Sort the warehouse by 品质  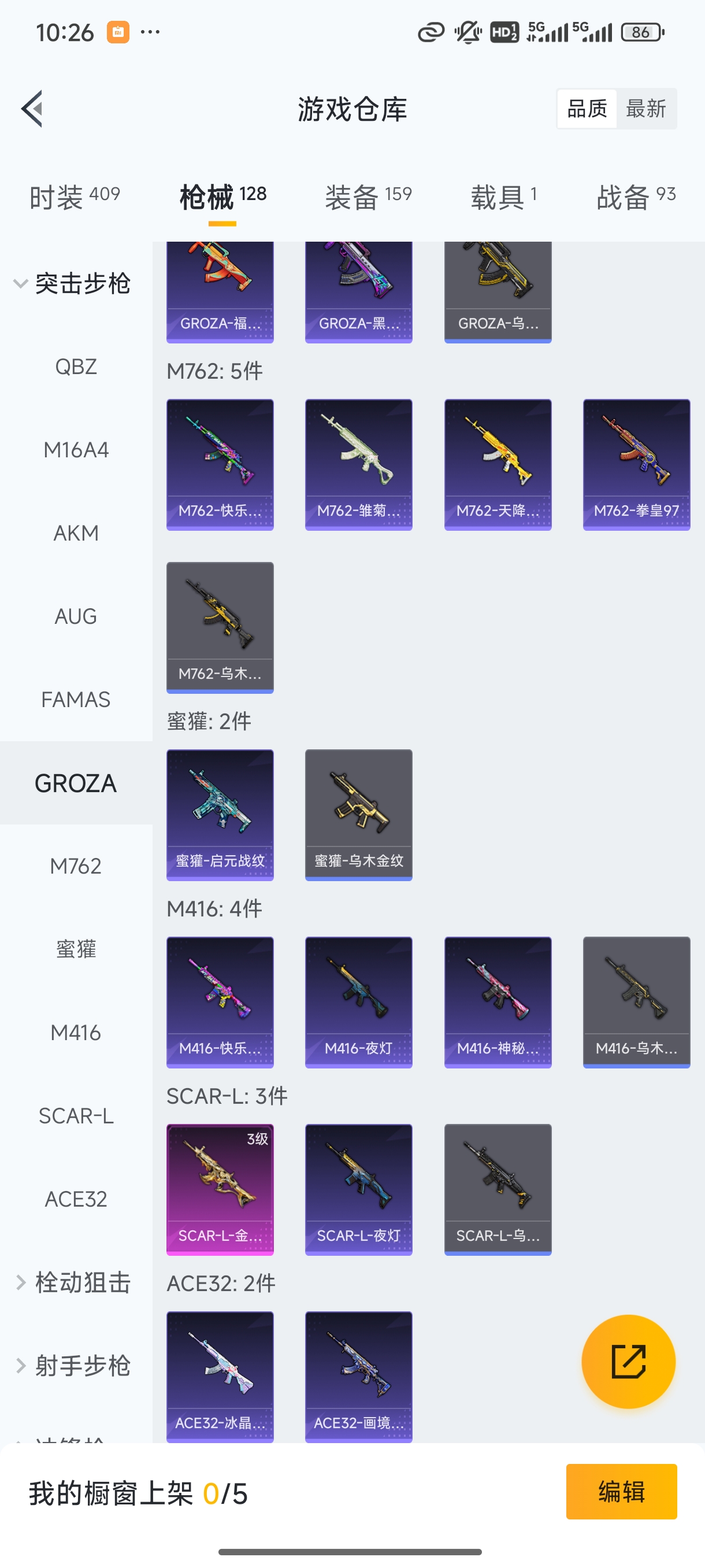587,109
